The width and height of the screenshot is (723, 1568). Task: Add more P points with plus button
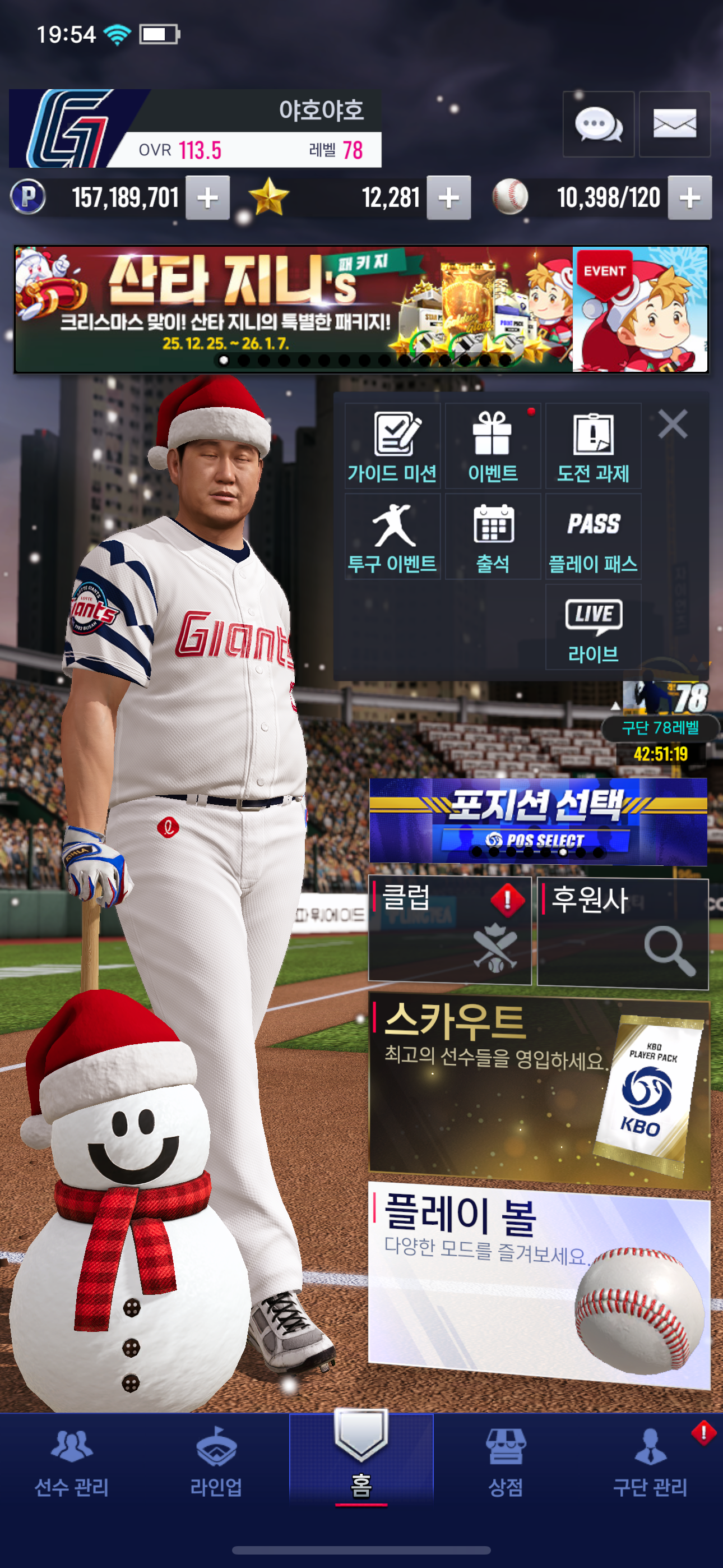tap(207, 198)
